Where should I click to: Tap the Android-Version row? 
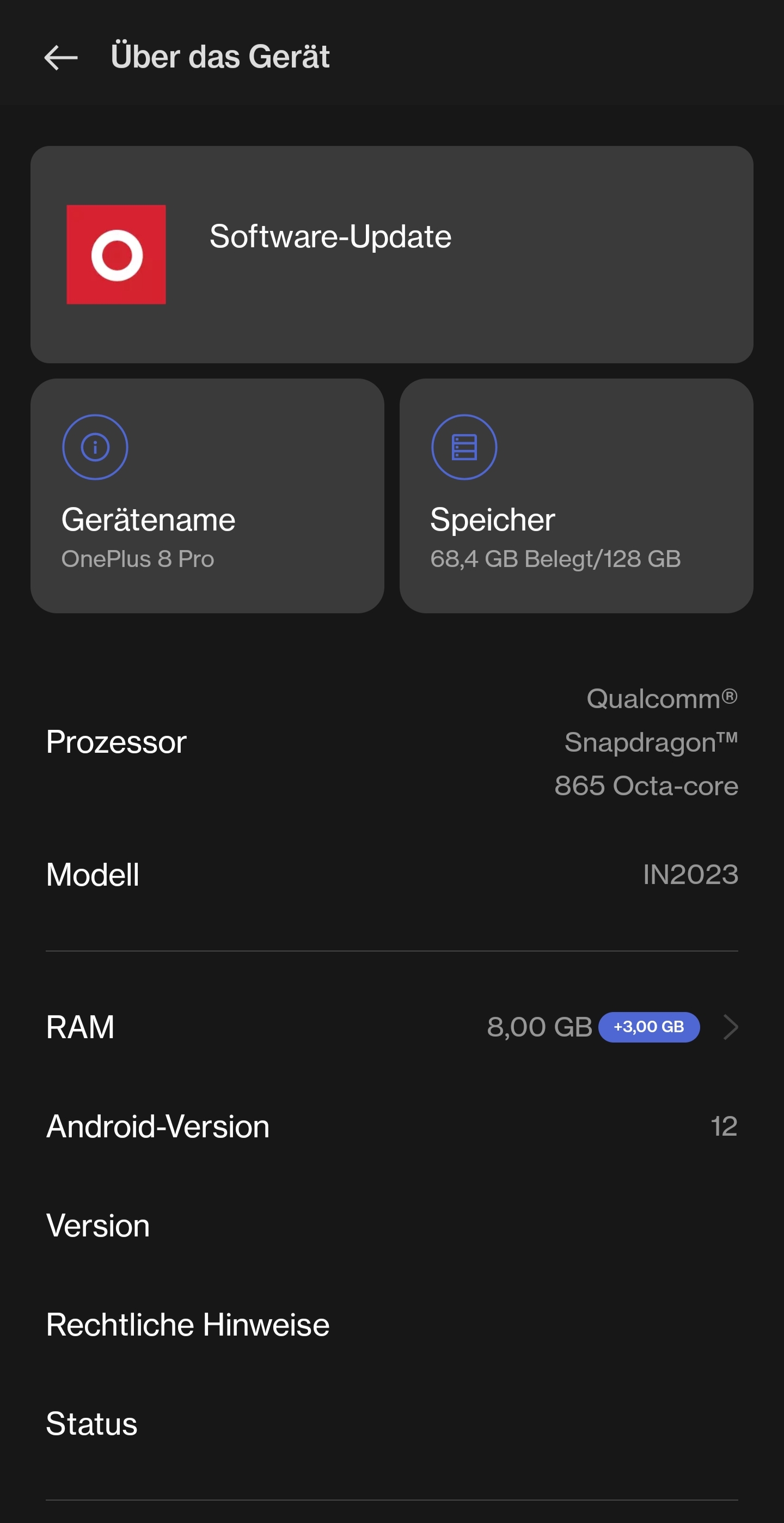point(391,1126)
